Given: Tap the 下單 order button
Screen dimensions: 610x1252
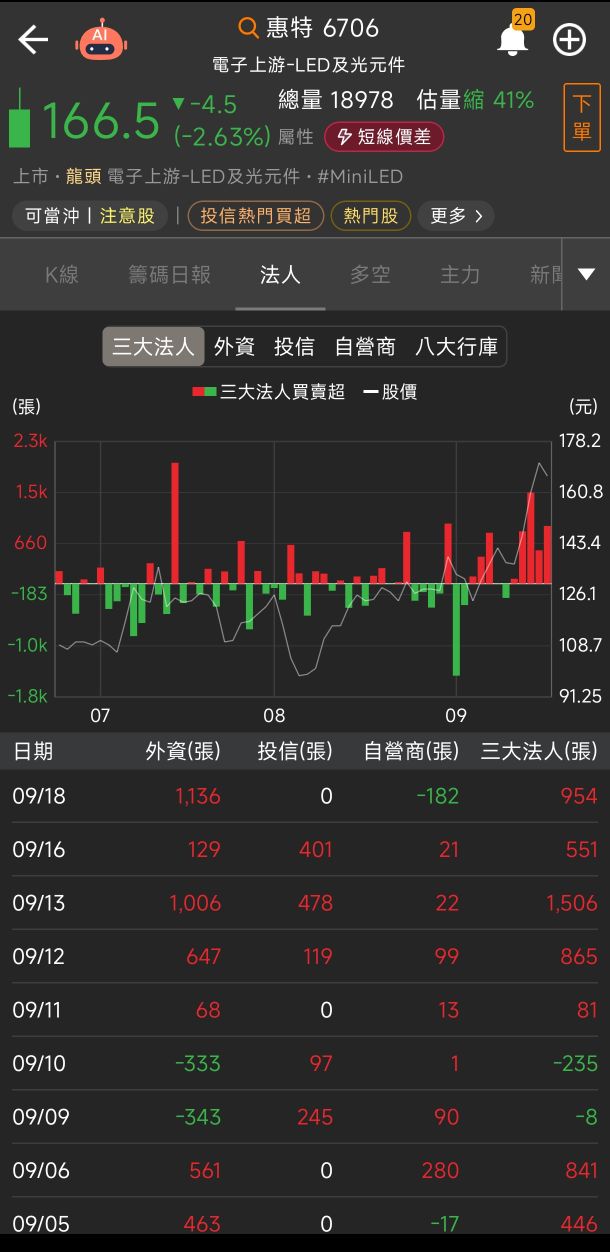Looking at the screenshot, I should (x=582, y=118).
